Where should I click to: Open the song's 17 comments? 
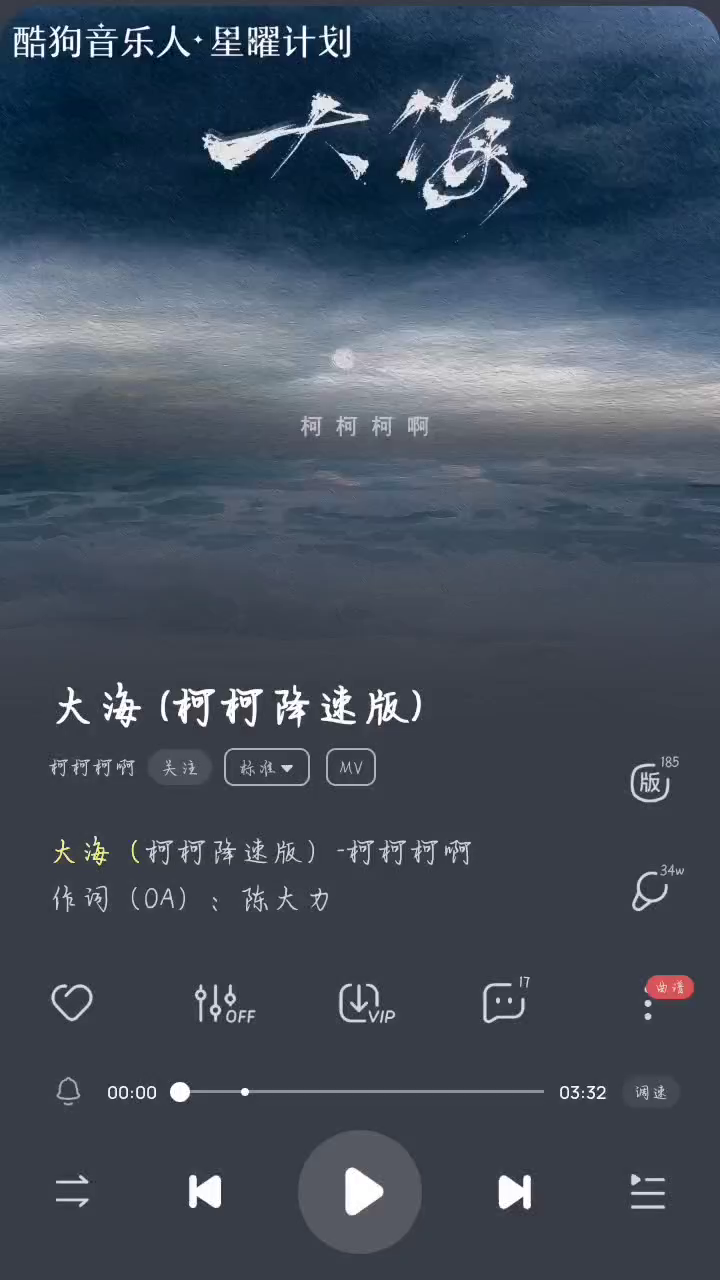[x=505, y=1002]
